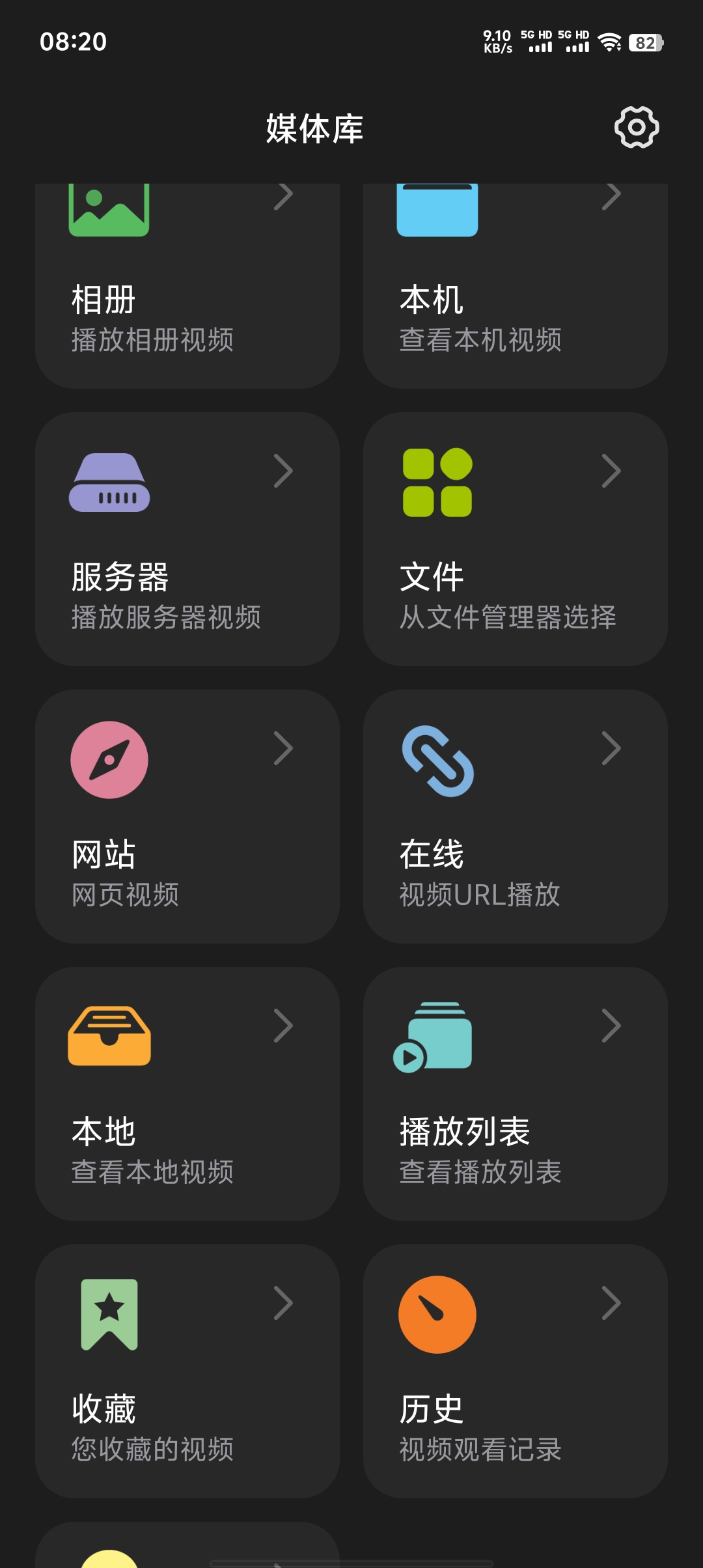View the 历史 watch history card

pos(516,1371)
